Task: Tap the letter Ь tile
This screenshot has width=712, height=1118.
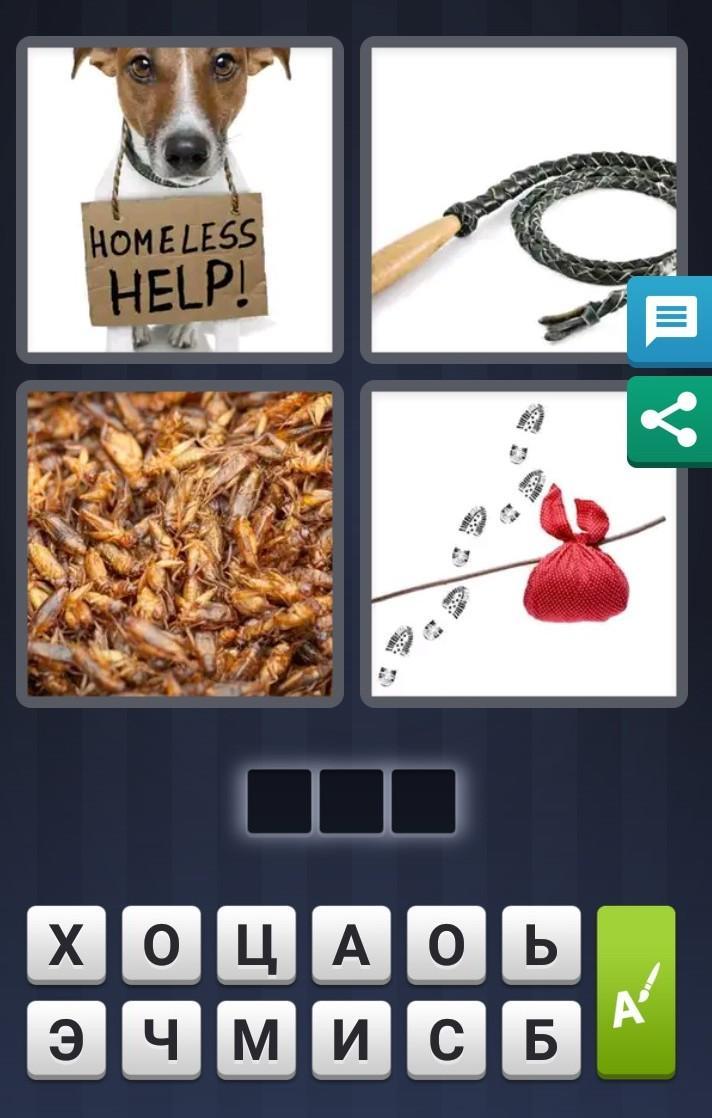Action: (541, 944)
